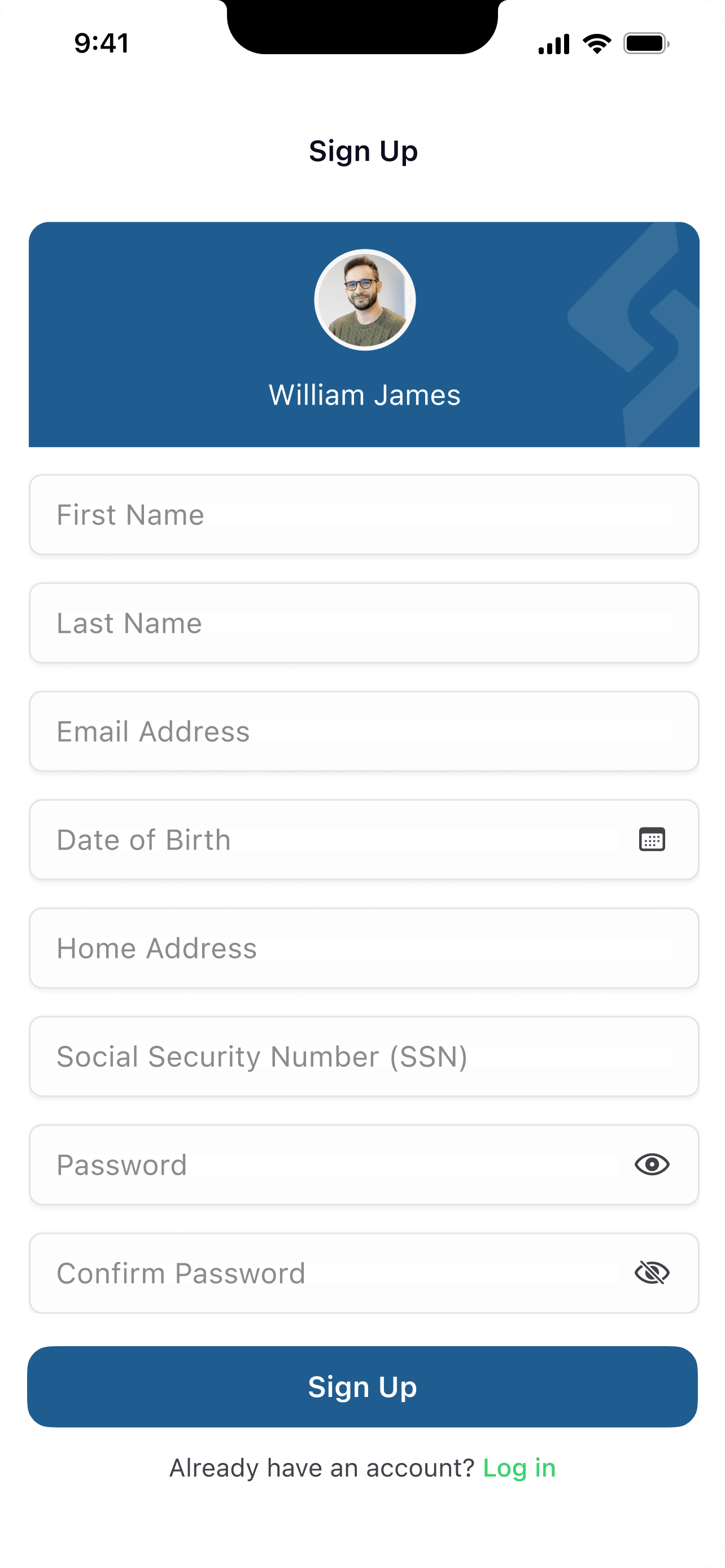Open the Log in link
Image resolution: width=725 pixels, height=1568 pixels.
point(519,1468)
